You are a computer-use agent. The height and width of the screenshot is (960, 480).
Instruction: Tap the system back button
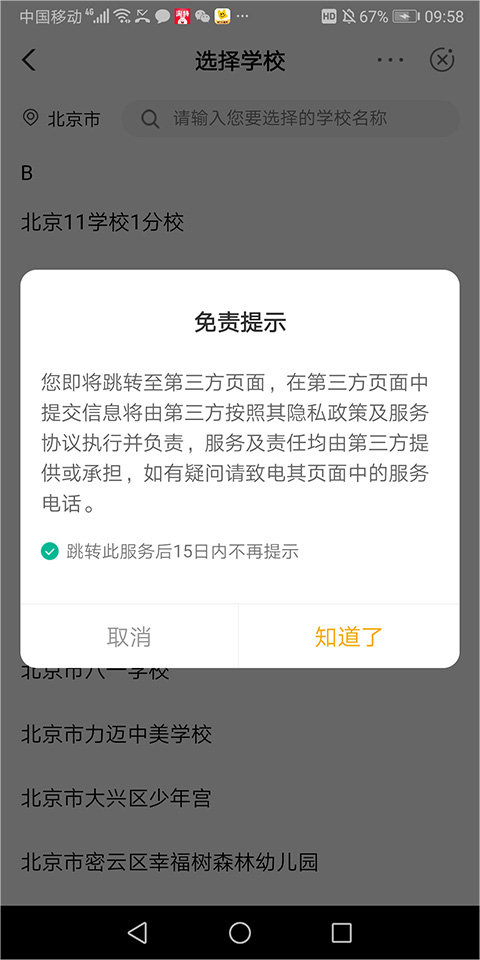pos(138,932)
